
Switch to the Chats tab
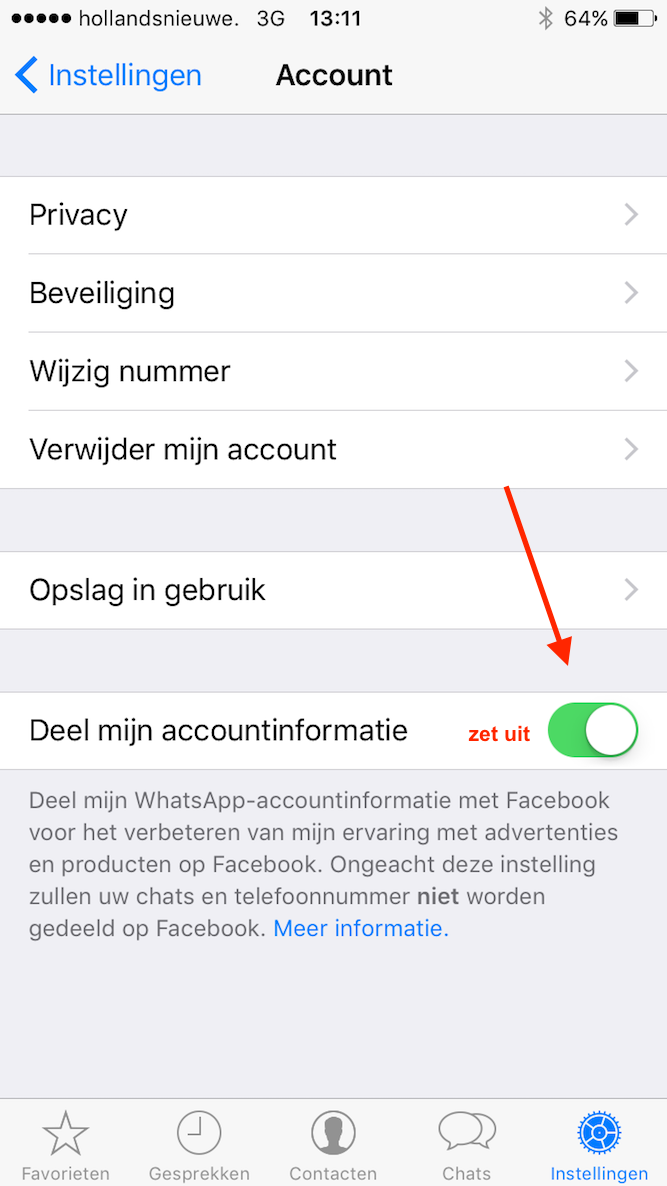pos(467,1145)
